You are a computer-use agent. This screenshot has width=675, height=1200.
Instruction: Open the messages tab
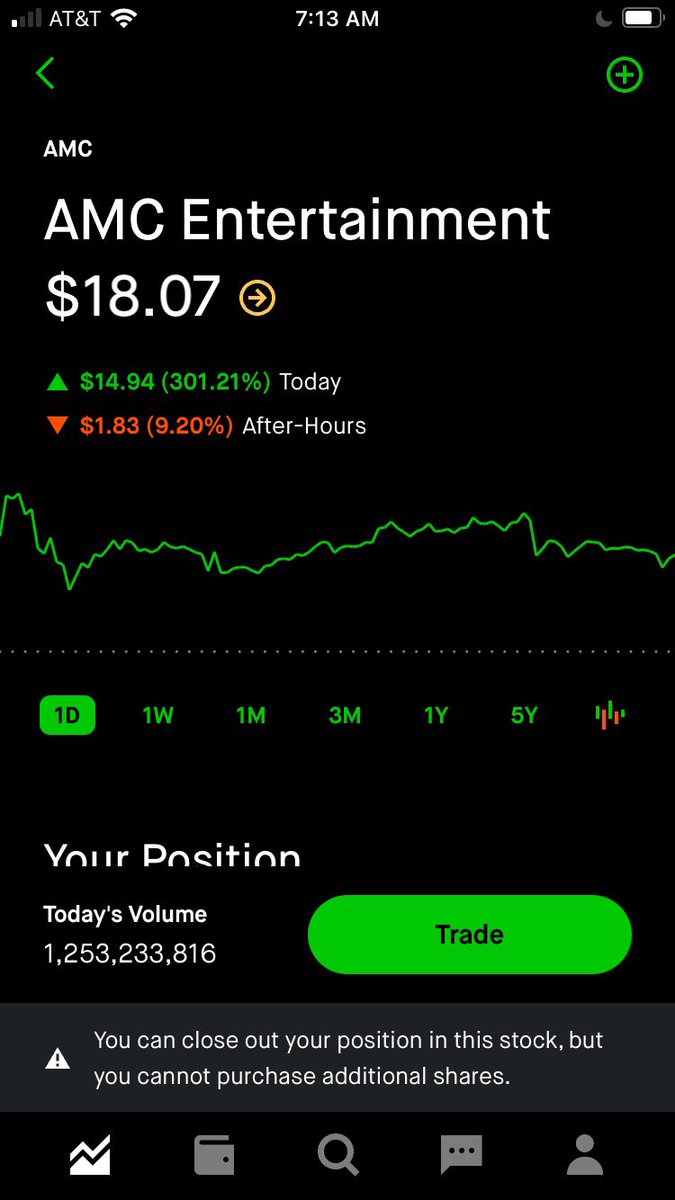461,1156
